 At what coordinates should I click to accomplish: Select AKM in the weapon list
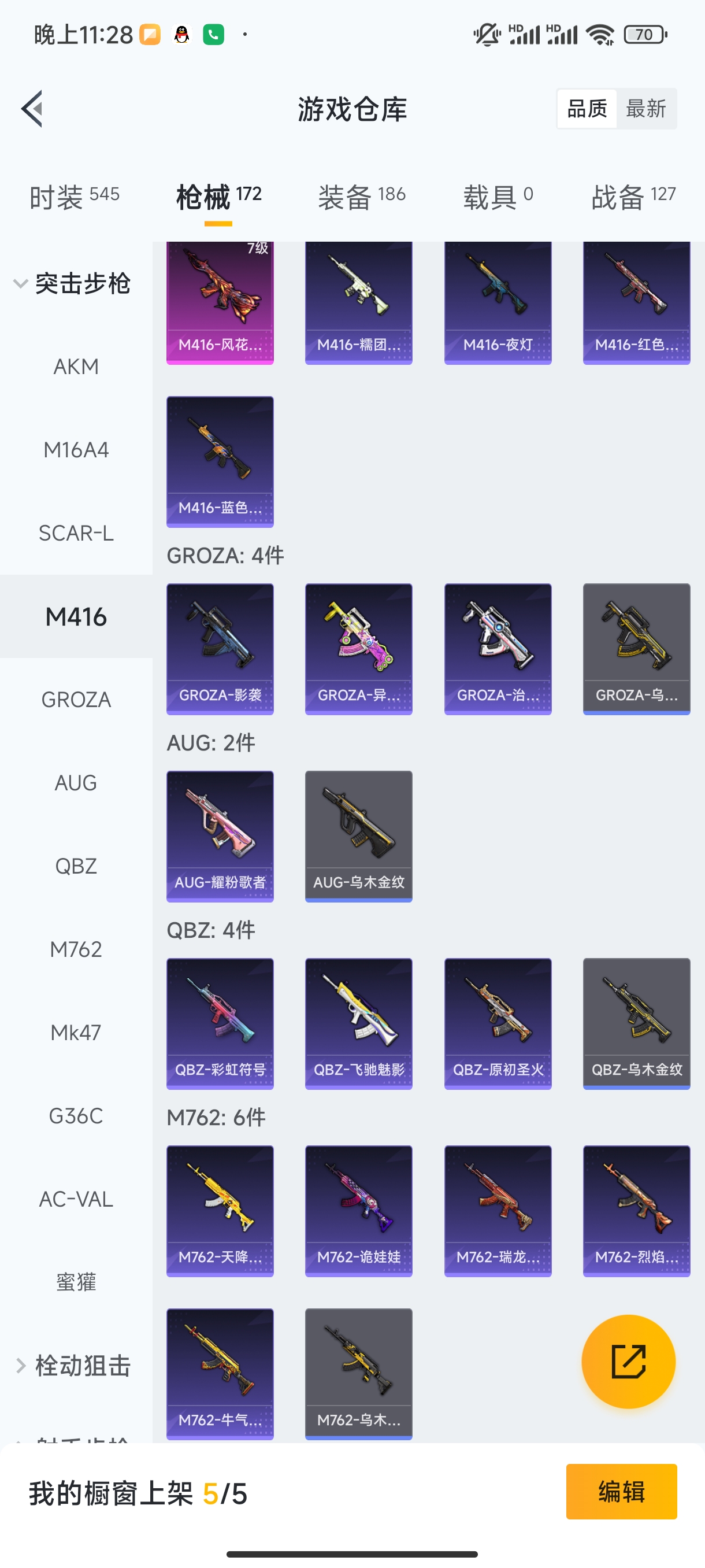click(x=76, y=367)
